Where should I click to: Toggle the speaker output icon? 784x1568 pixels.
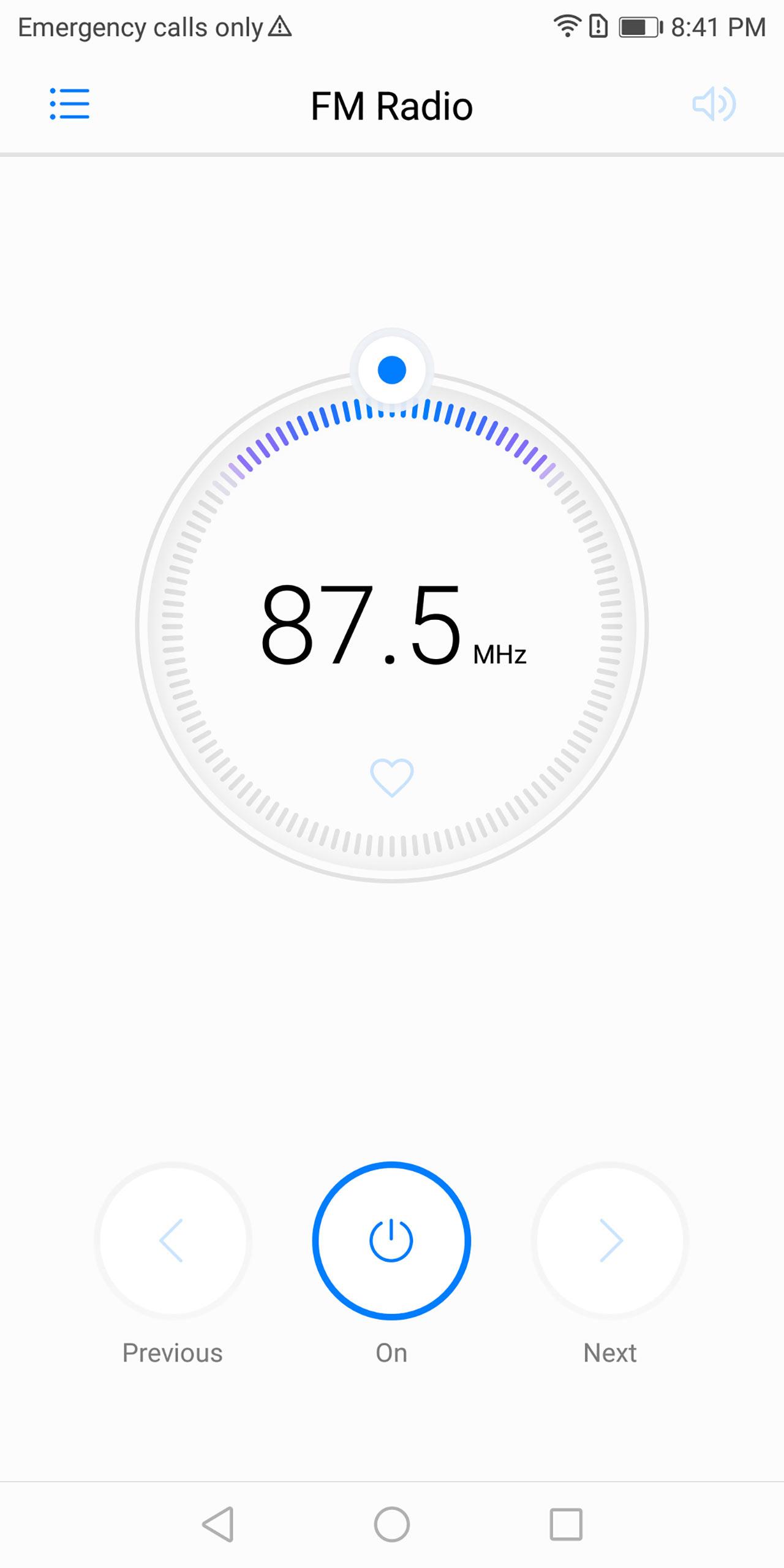714,104
